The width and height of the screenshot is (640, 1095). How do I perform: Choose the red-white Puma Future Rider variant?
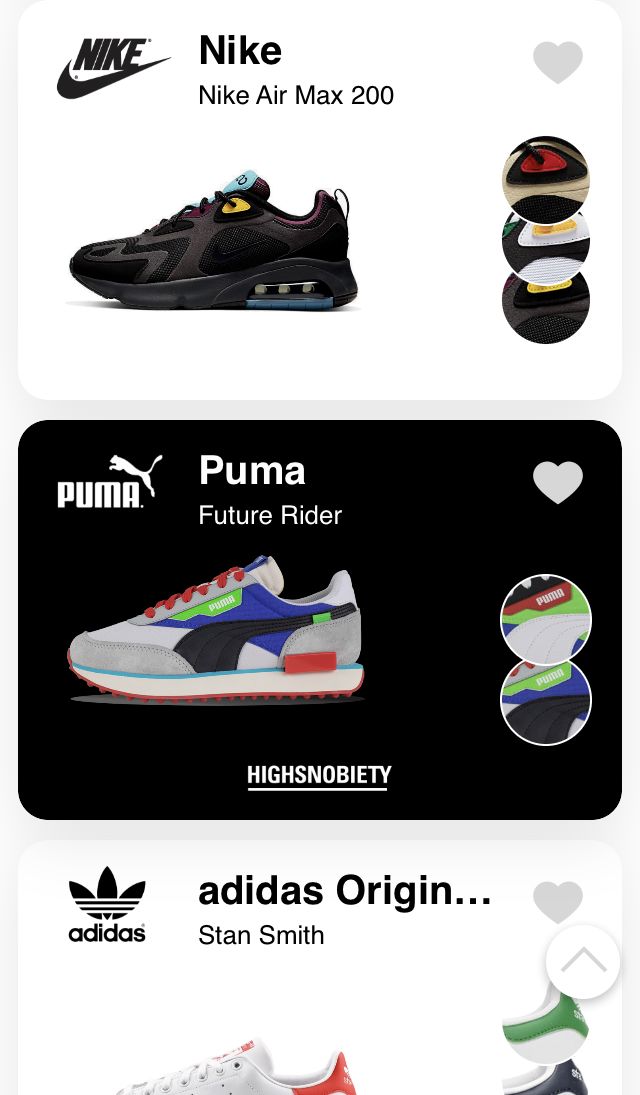tap(546, 617)
